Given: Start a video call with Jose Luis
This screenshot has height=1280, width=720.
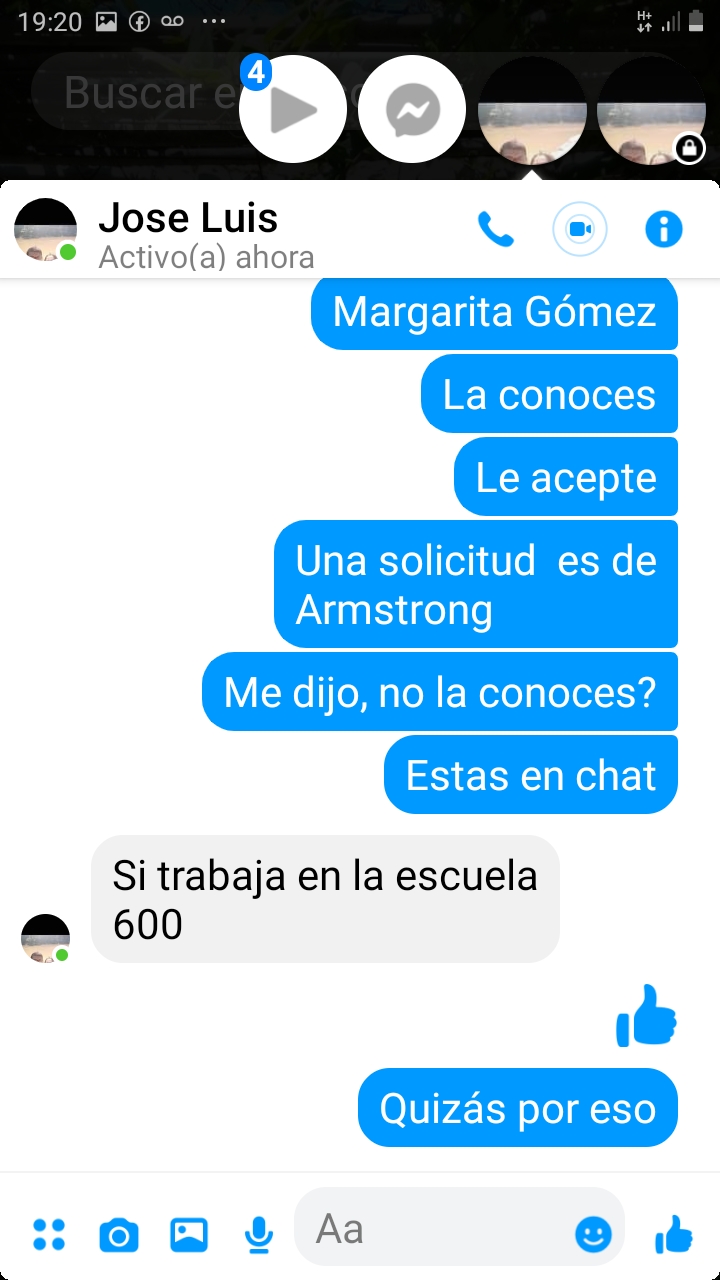Looking at the screenshot, I should 580,230.
